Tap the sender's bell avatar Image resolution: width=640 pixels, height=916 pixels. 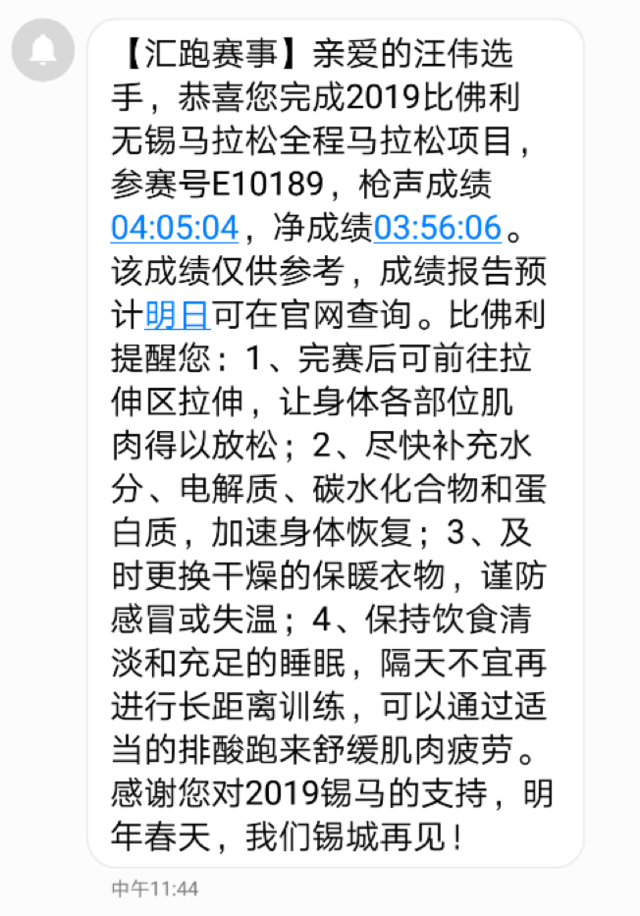point(43,48)
